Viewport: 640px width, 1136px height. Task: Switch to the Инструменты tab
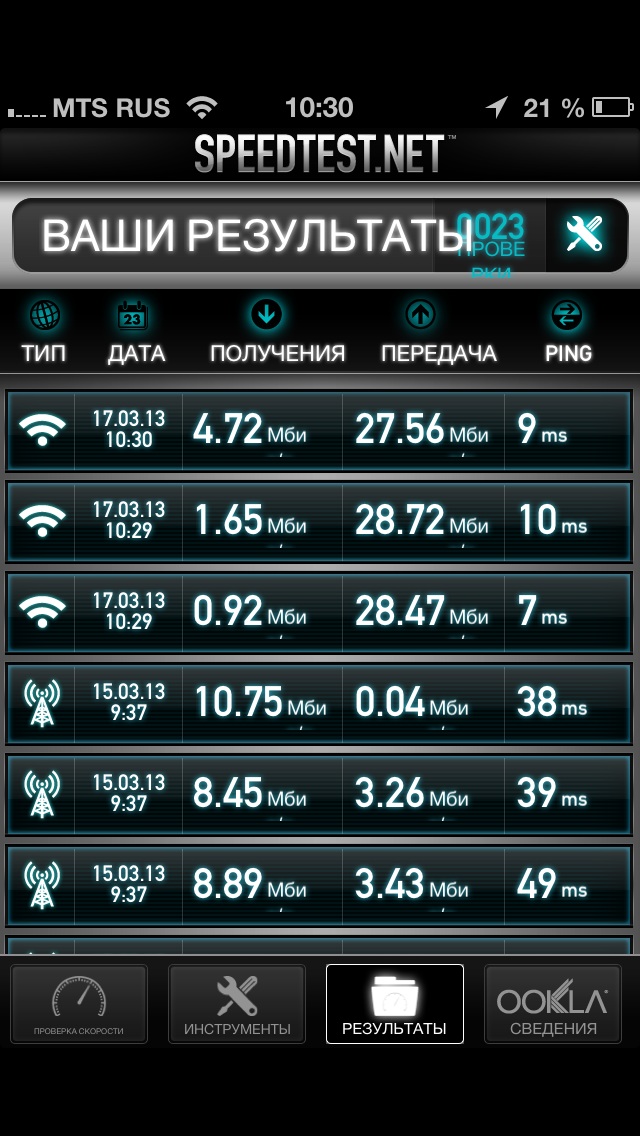coord(237,1003)
